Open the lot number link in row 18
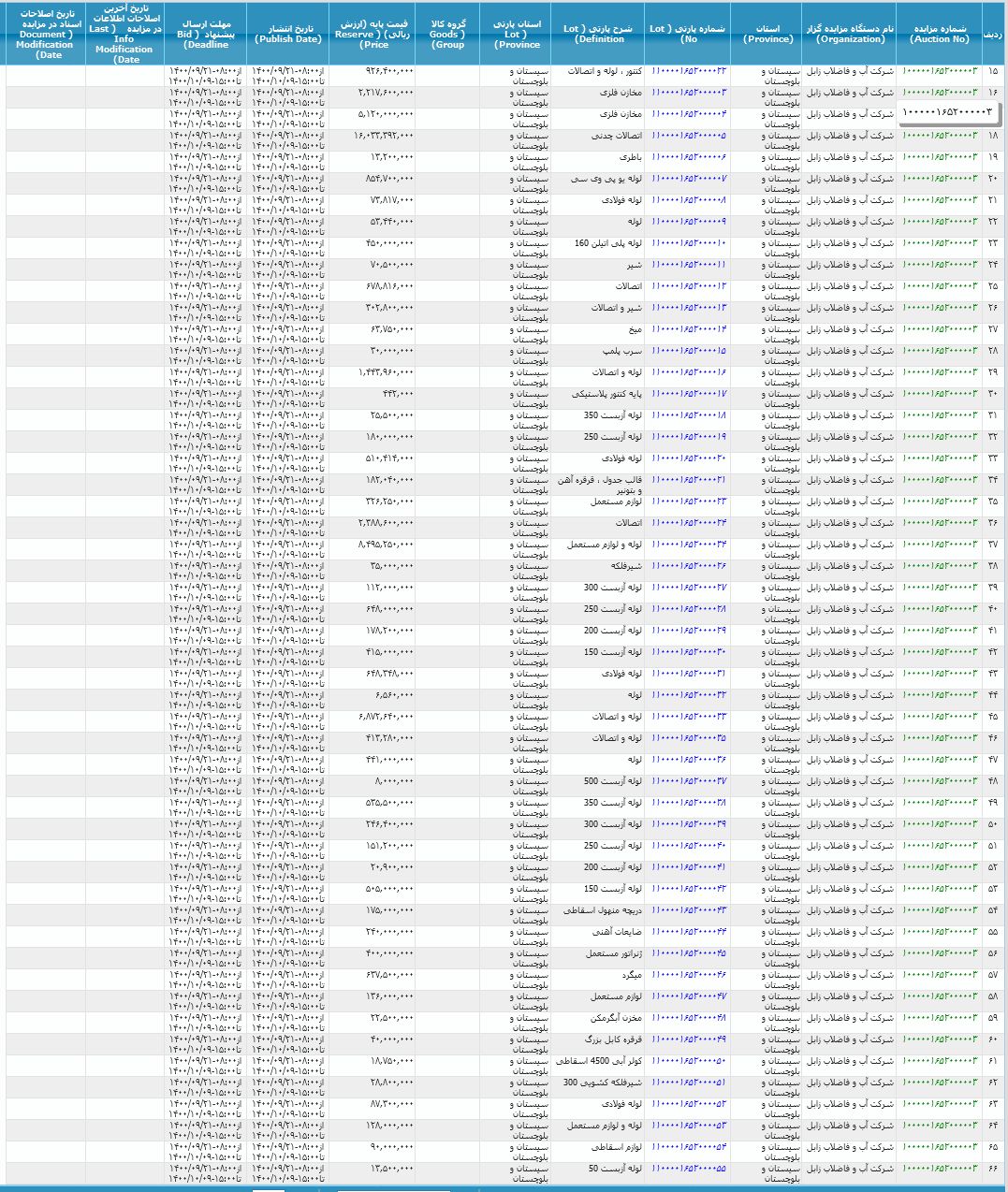The width and height of the screenshot is (1008, 1192). tap(688, 136)
